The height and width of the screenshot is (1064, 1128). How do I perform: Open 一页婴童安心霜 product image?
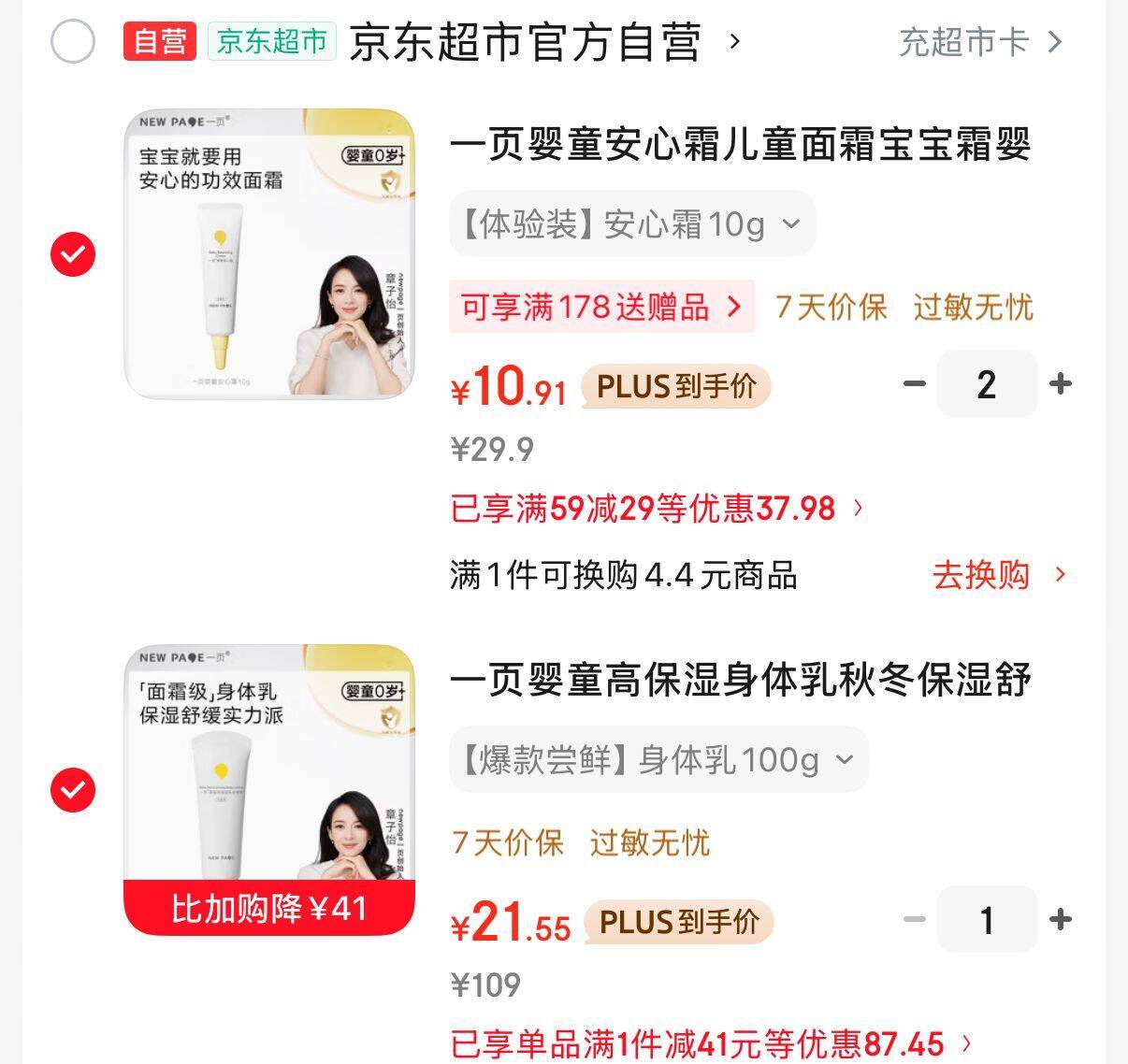pos(269,254)
